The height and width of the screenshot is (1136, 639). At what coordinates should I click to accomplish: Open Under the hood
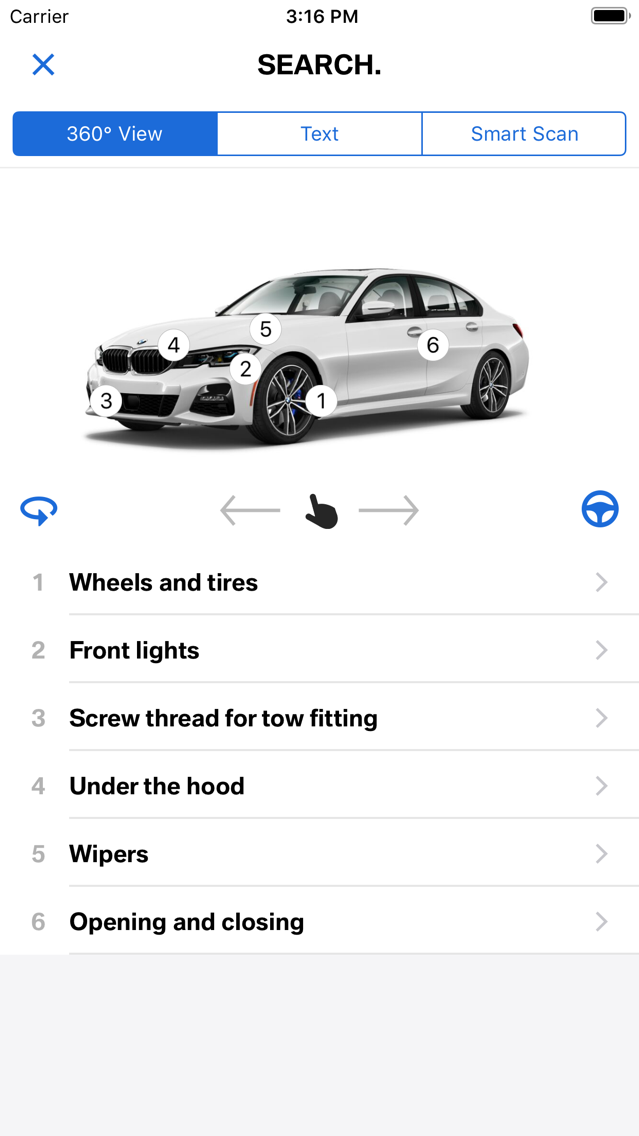(x=320, y=786)
